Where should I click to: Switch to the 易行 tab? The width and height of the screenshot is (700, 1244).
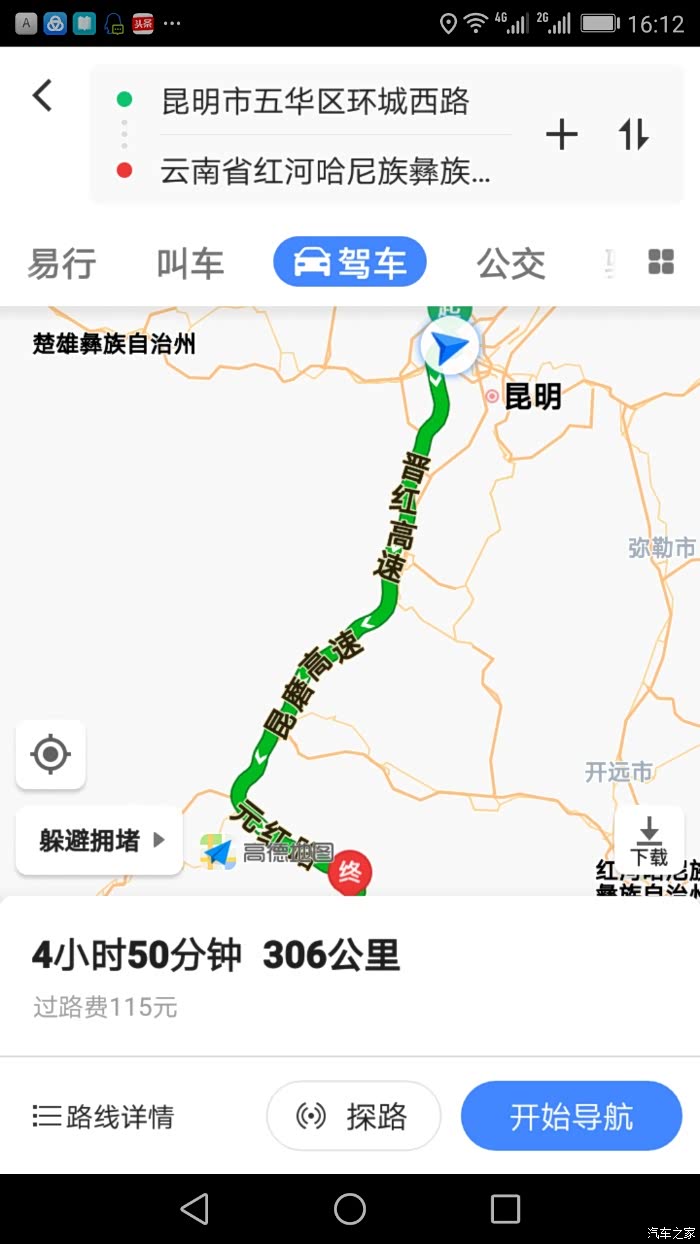62,264
